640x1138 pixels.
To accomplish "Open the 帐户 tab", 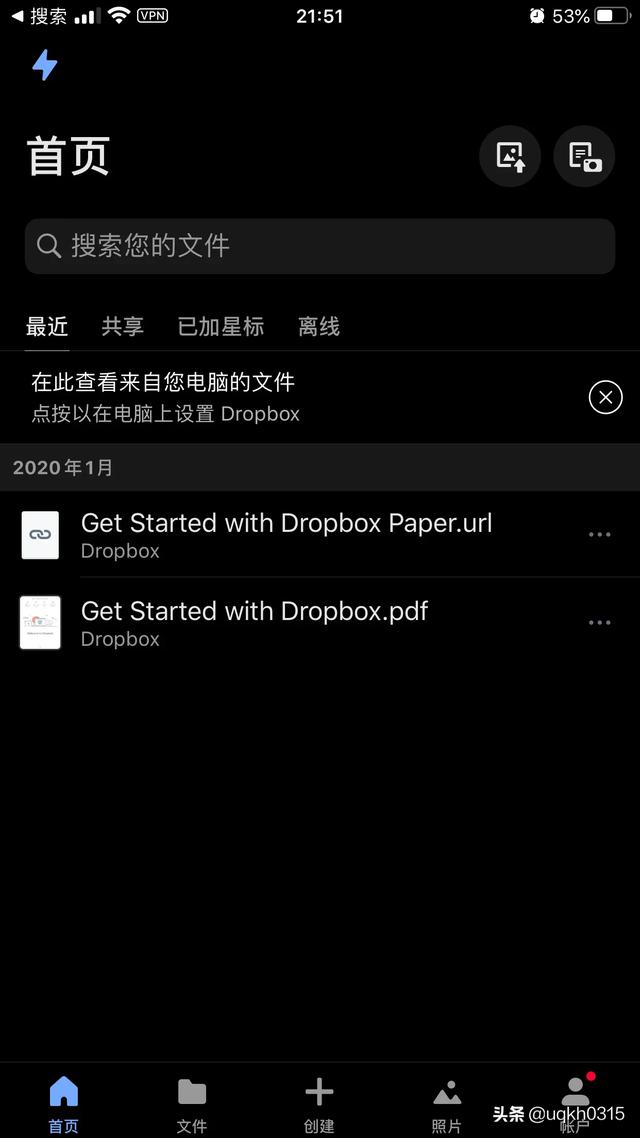I will [575, 1105].
